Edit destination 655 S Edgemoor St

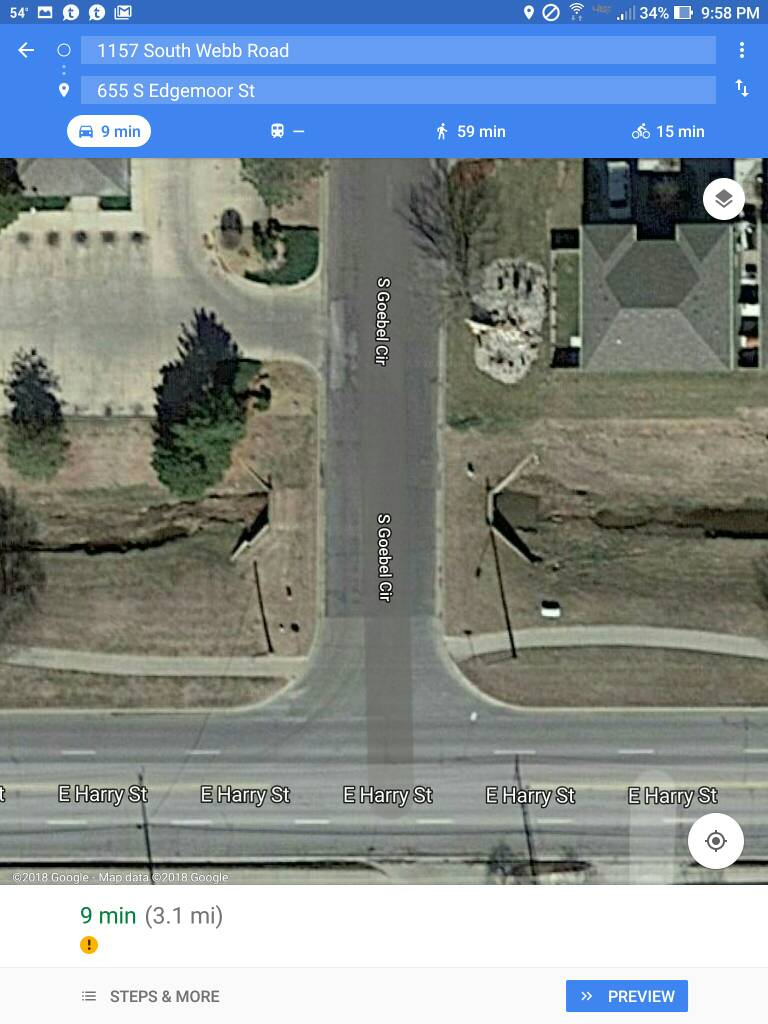pos(398,91)
